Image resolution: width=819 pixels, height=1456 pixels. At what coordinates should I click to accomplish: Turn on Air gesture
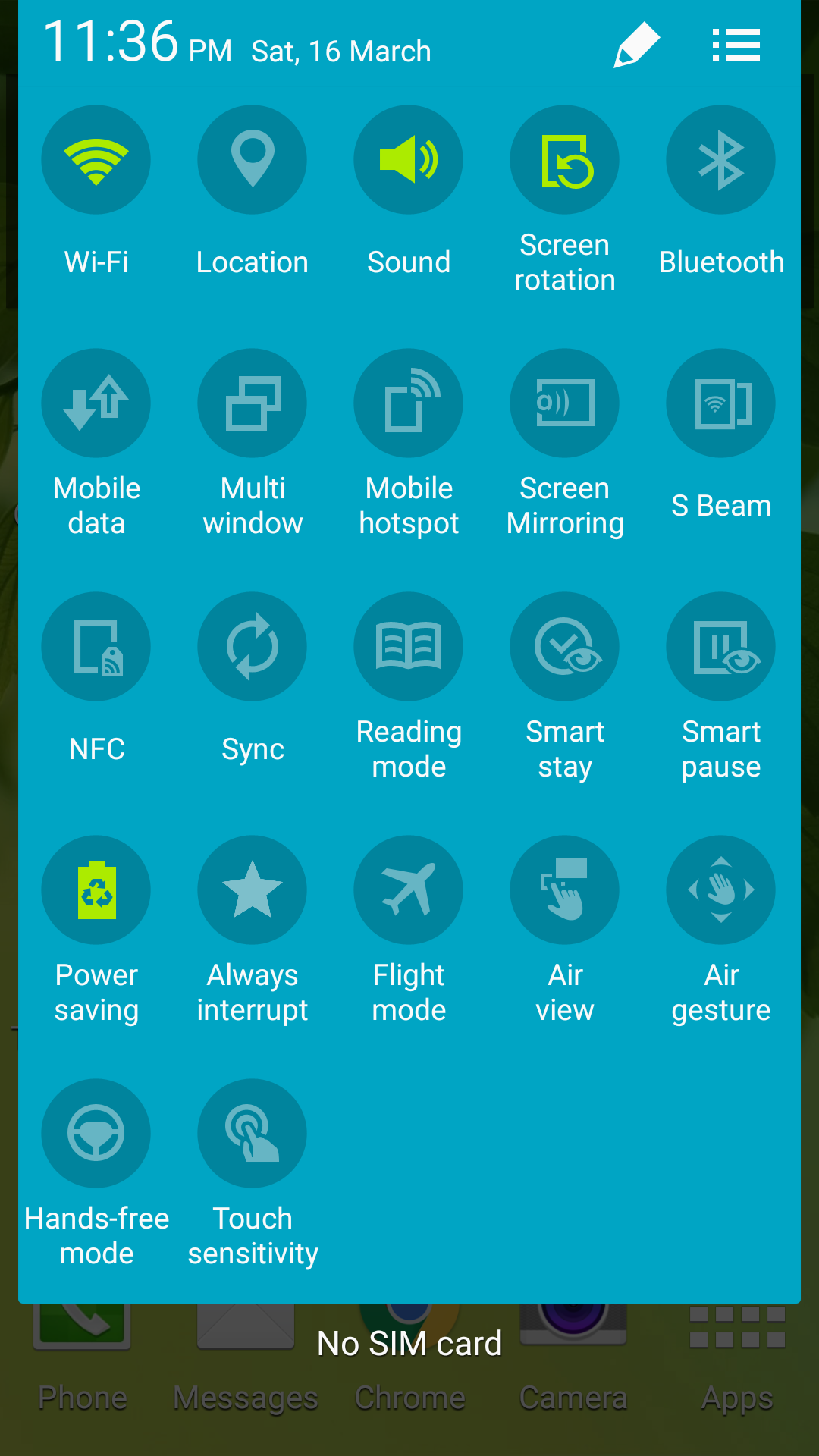(721, 890)
